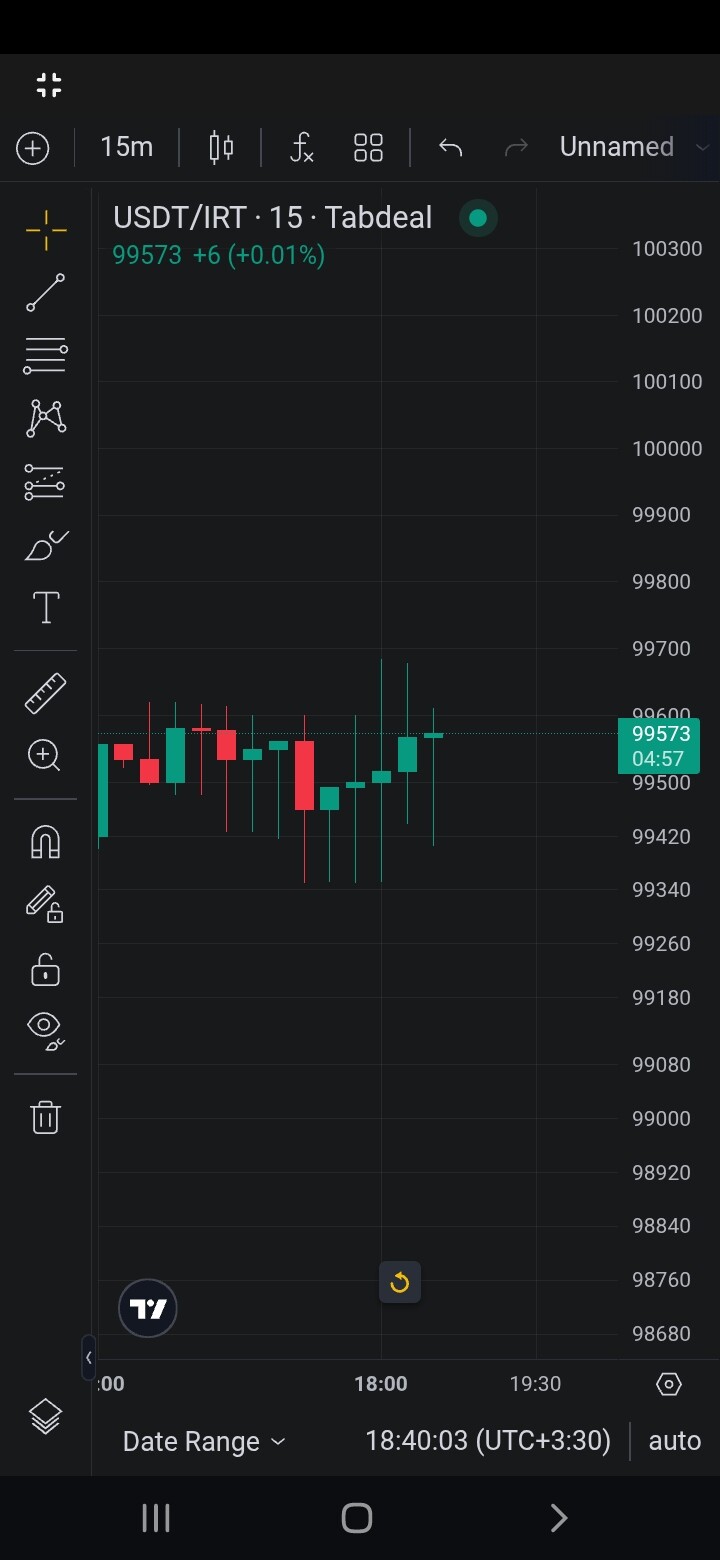Open the Unnamed layout dropdown
Image resolution: width=720 pixels, height=1560 pixels.
tap(634, 147)
